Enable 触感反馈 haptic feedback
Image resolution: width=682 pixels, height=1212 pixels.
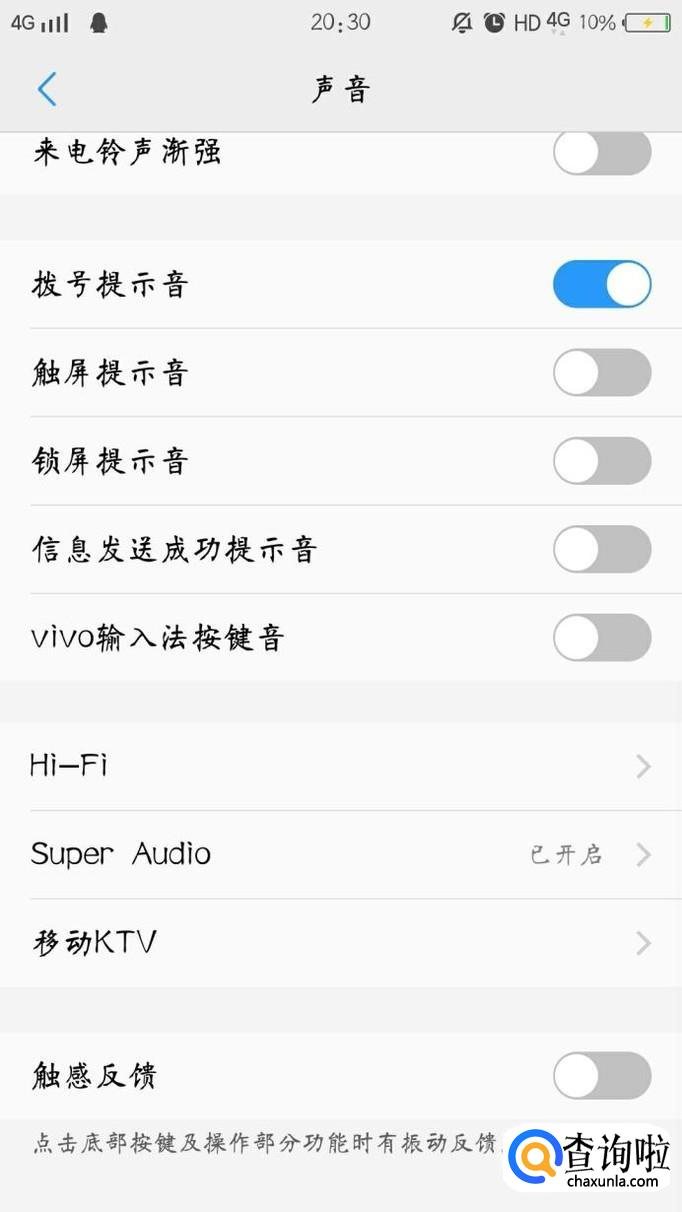click(x=602, y=1076)
